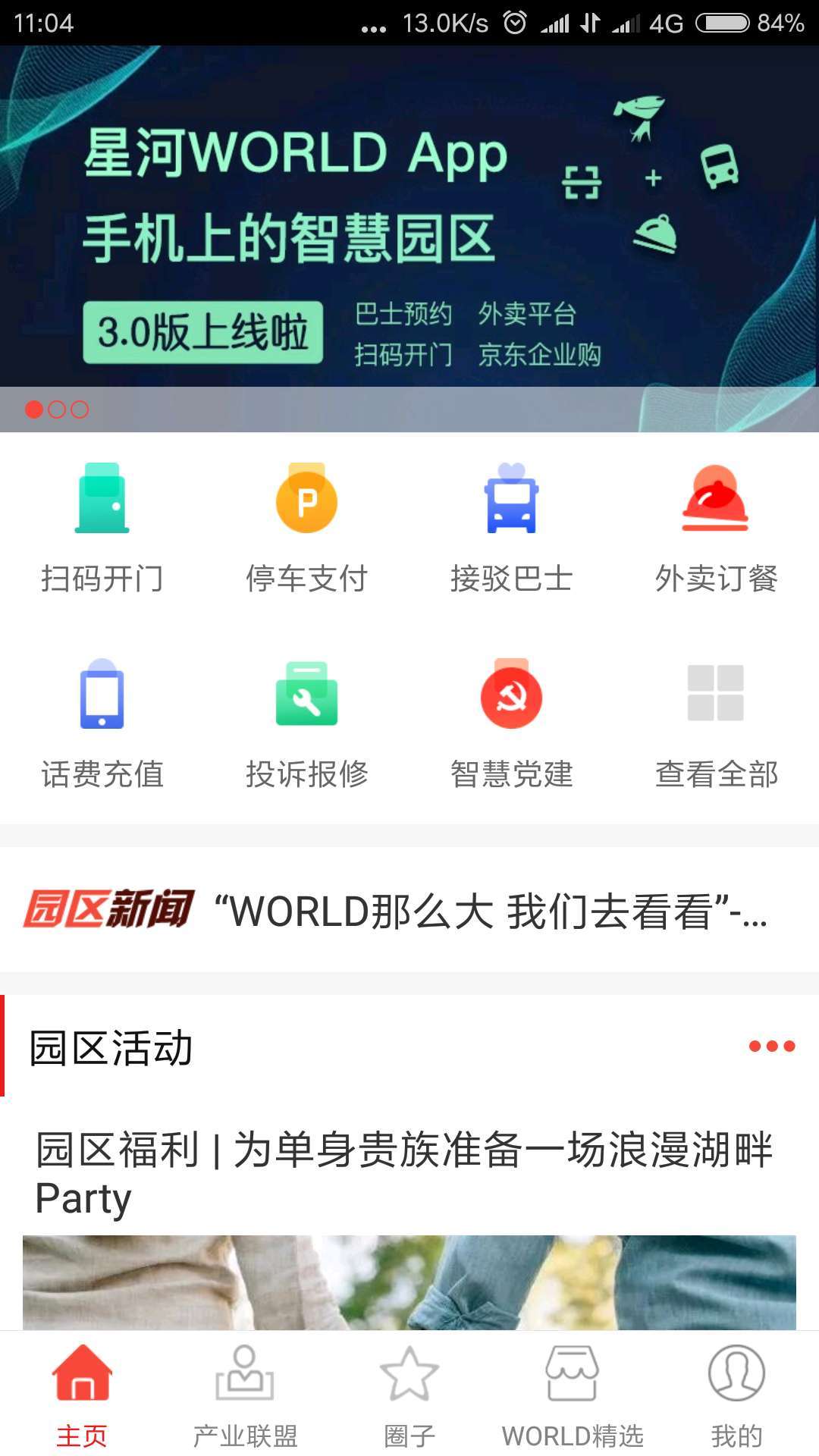Switch to the 产业联盟 tab
Image resolution: width=819 pixels, height=1456 pixels.
coord(245,1403)
